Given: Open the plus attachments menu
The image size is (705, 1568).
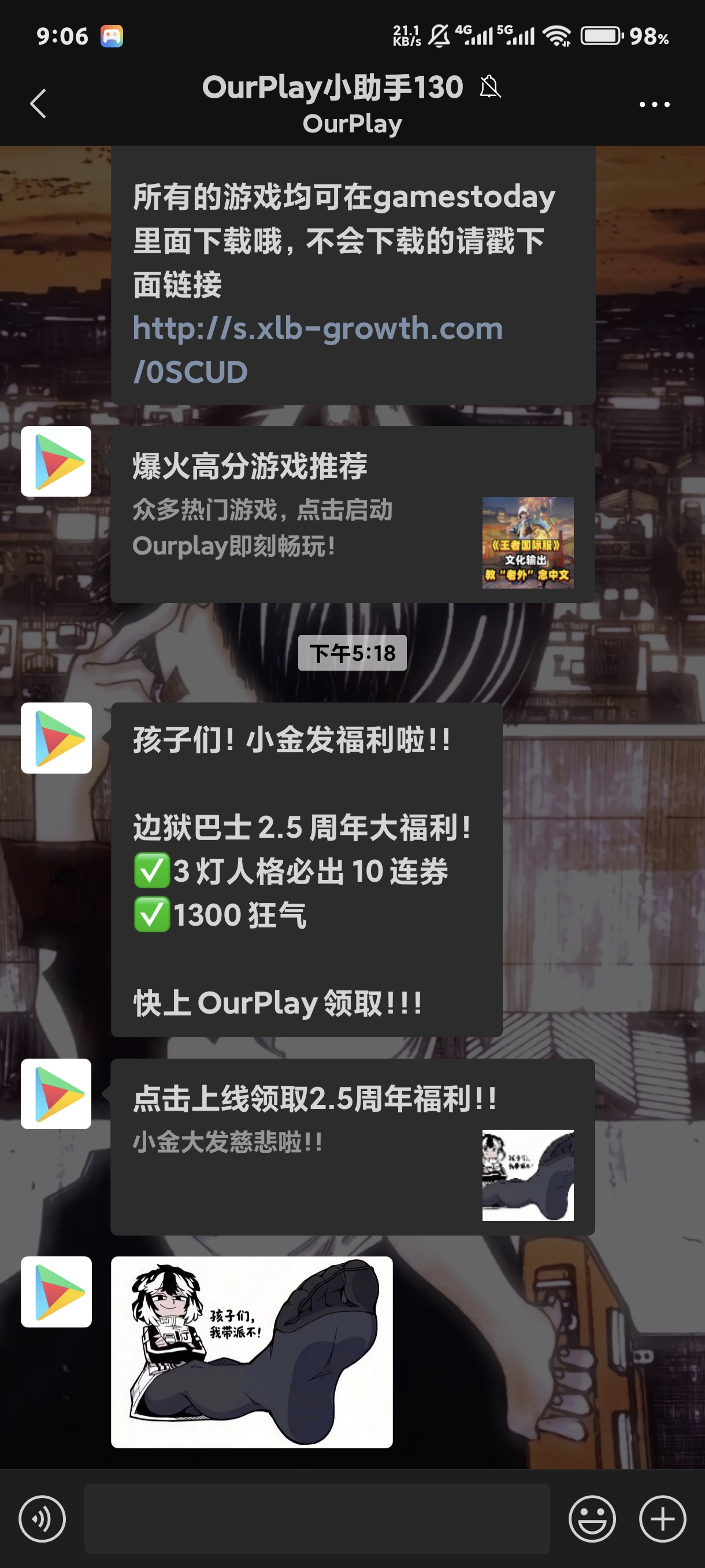Looking at the screenshot, I should [x=662, y=1519].
